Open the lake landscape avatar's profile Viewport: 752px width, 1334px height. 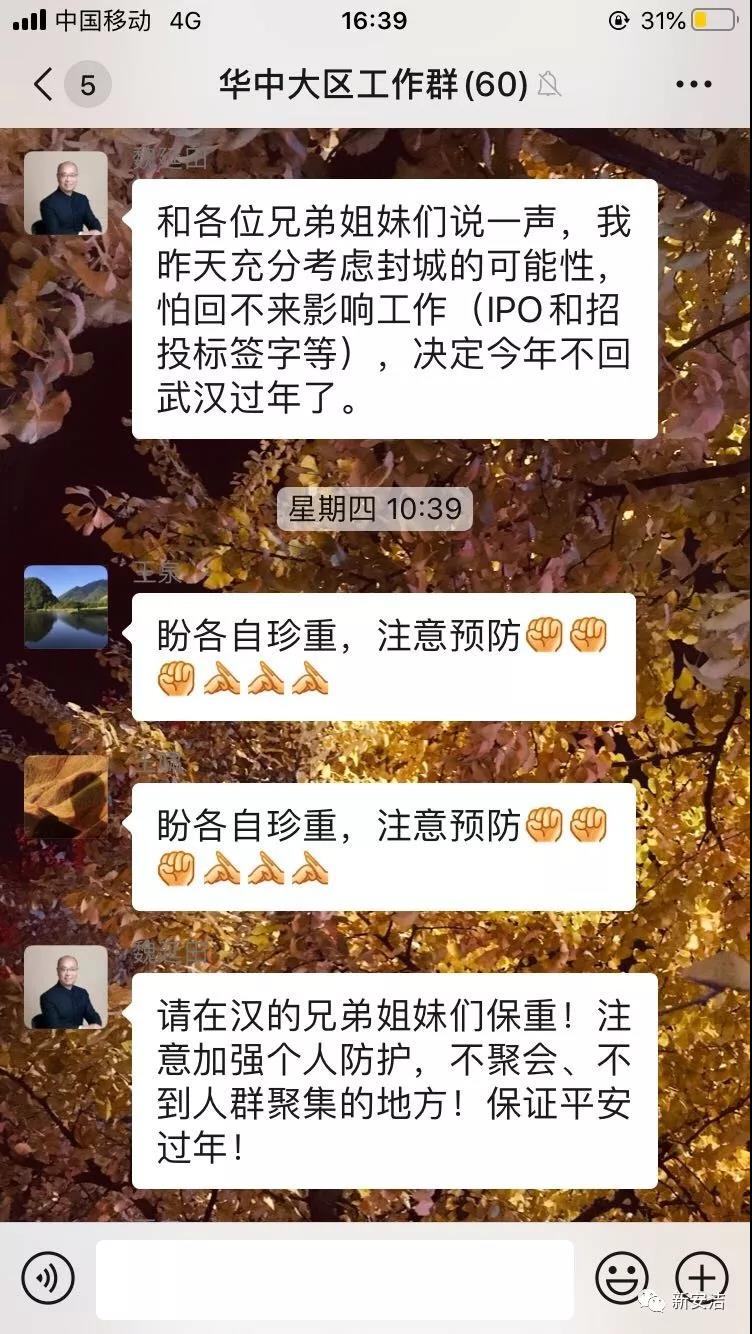click(66, 607)
